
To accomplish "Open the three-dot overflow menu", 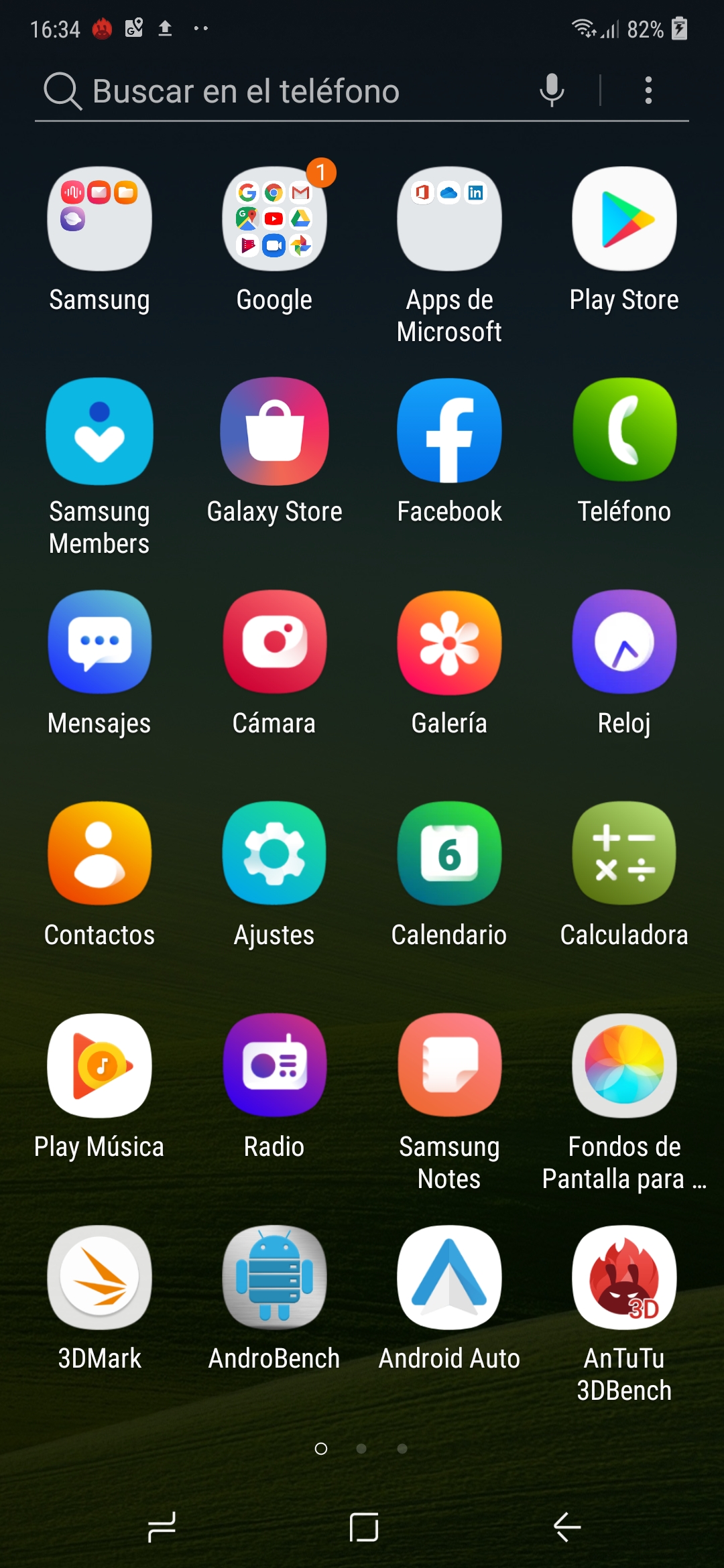I will pos(648,90).
